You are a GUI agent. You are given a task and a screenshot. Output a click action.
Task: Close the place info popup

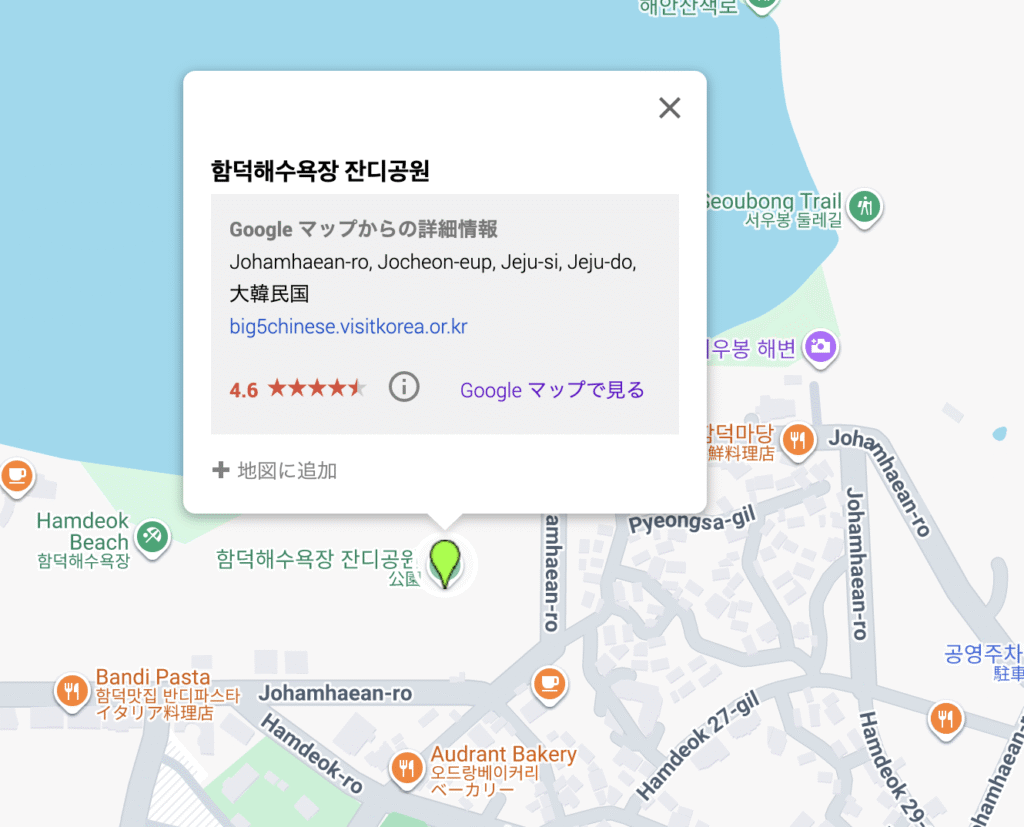click(669, 108)
